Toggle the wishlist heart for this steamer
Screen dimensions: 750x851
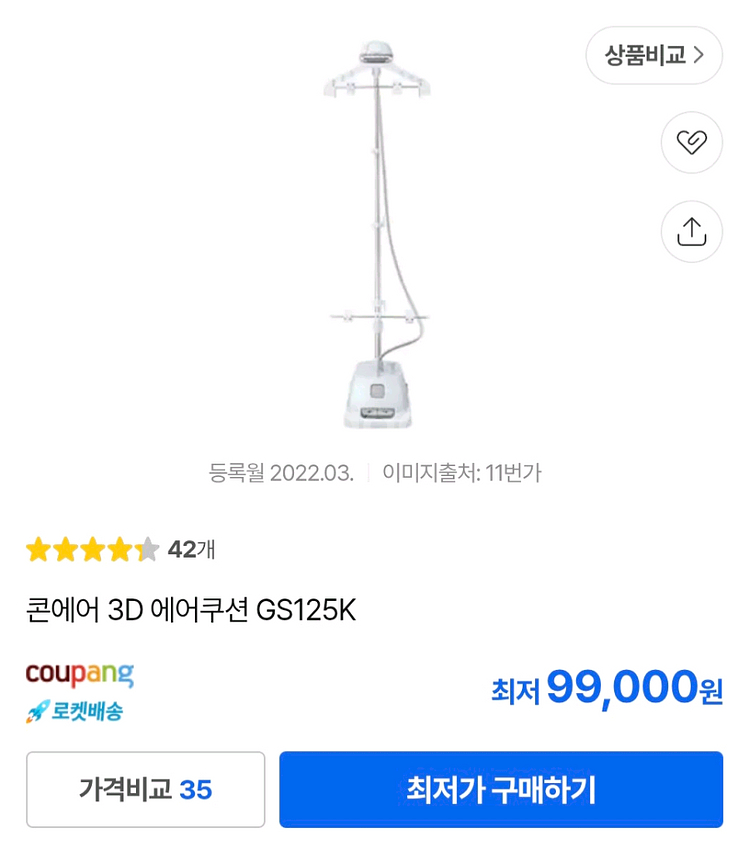point(691,143)
